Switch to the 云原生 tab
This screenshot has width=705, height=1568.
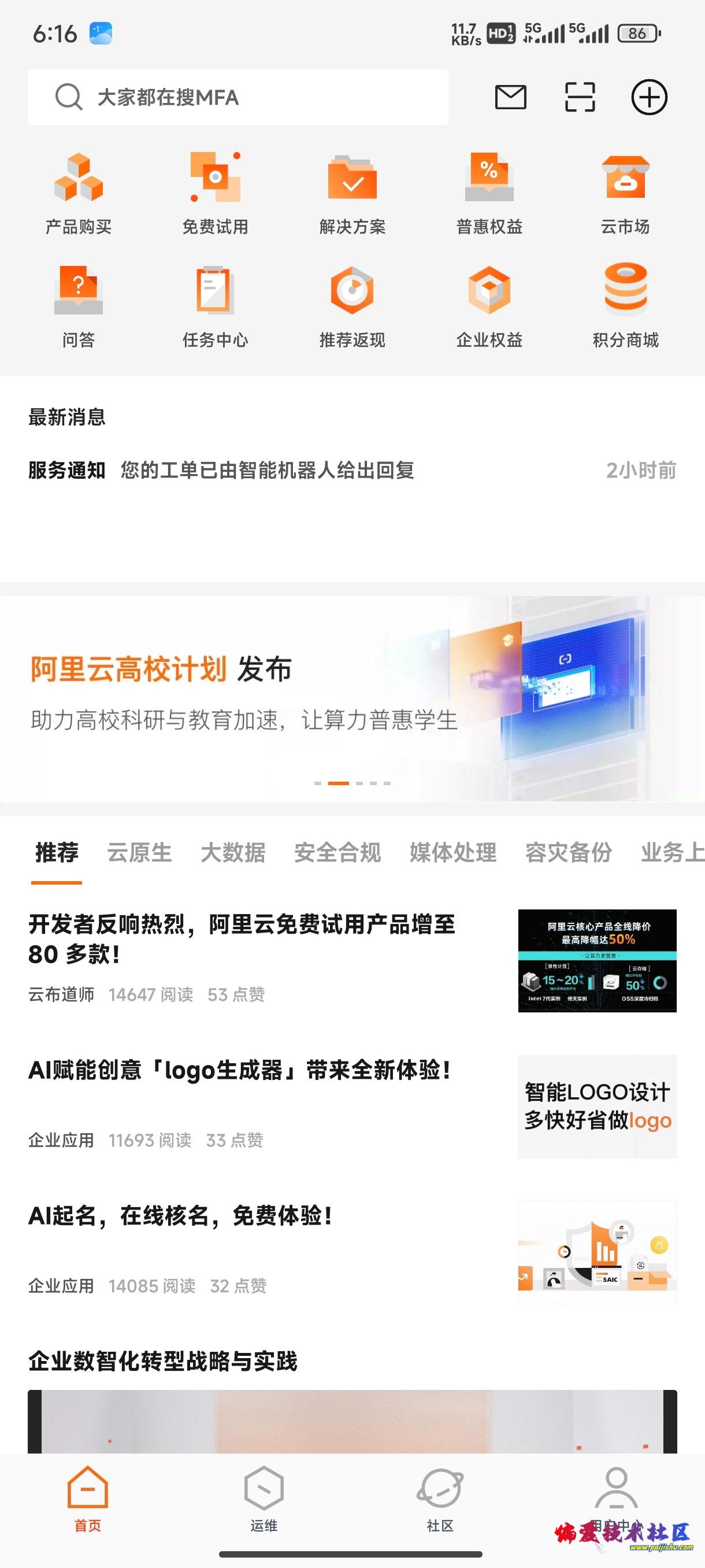pos(139,852)
